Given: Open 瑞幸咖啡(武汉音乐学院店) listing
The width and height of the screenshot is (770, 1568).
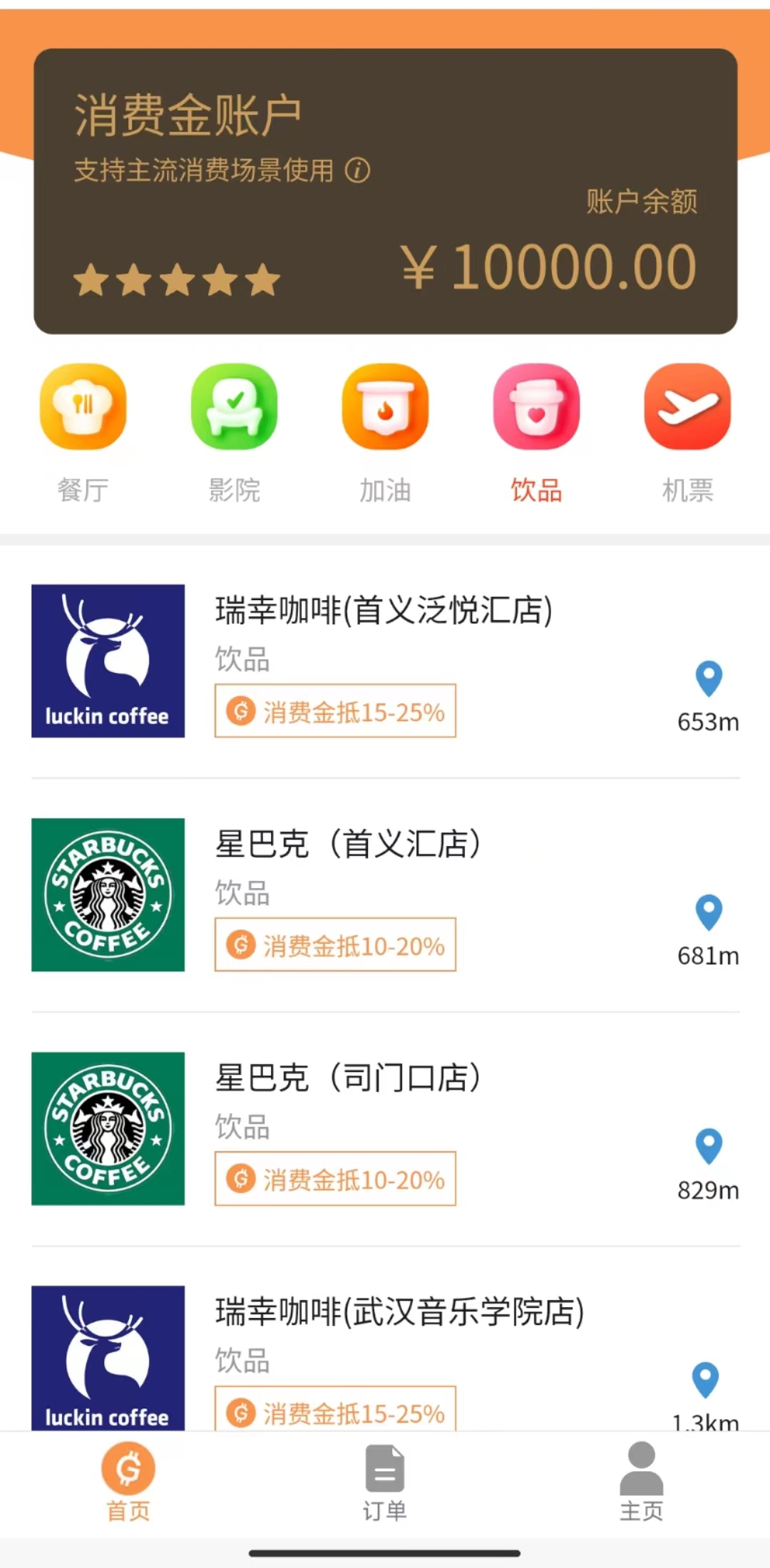Looking at the screenshot, I should [399, 1312].
